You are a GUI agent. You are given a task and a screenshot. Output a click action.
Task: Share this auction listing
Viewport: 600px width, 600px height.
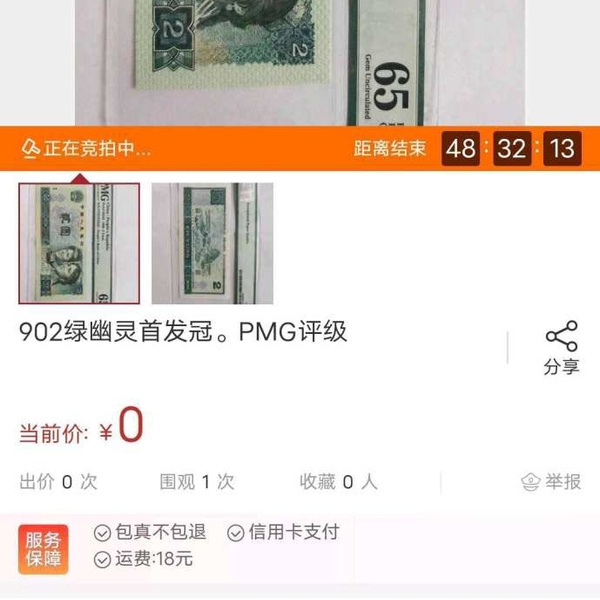[561, 348]
